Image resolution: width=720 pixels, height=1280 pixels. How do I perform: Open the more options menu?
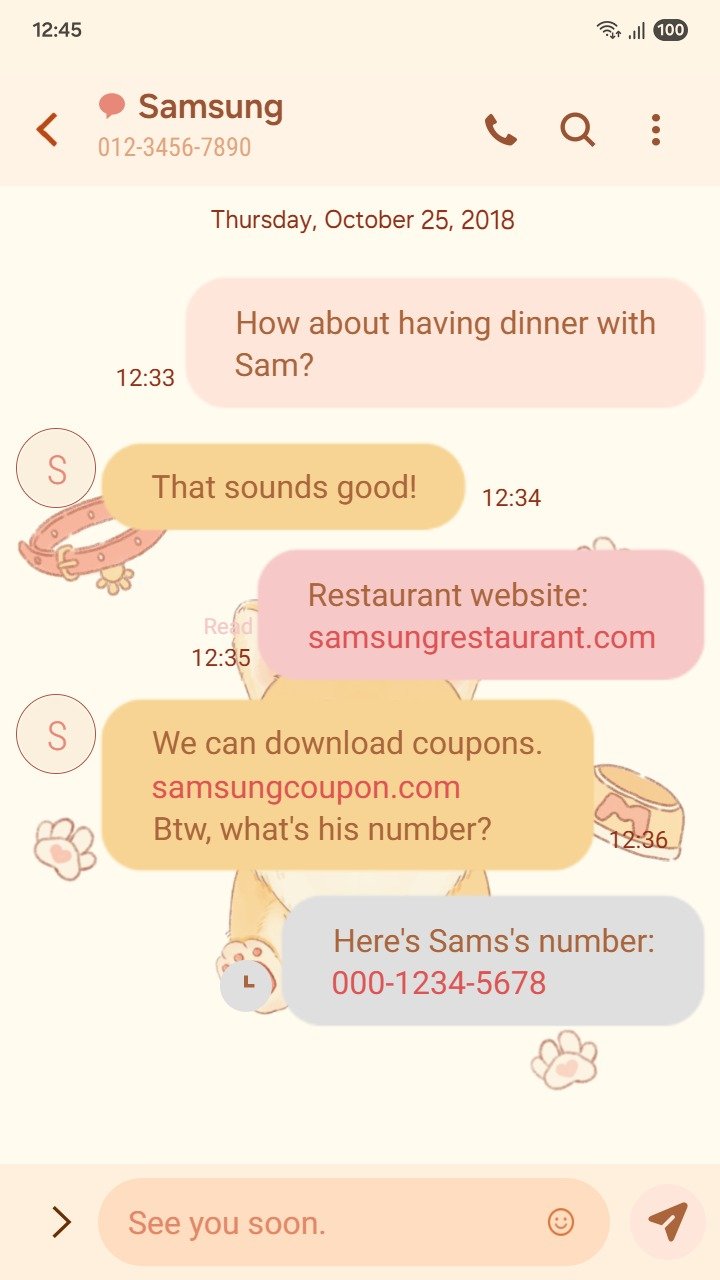655,130
